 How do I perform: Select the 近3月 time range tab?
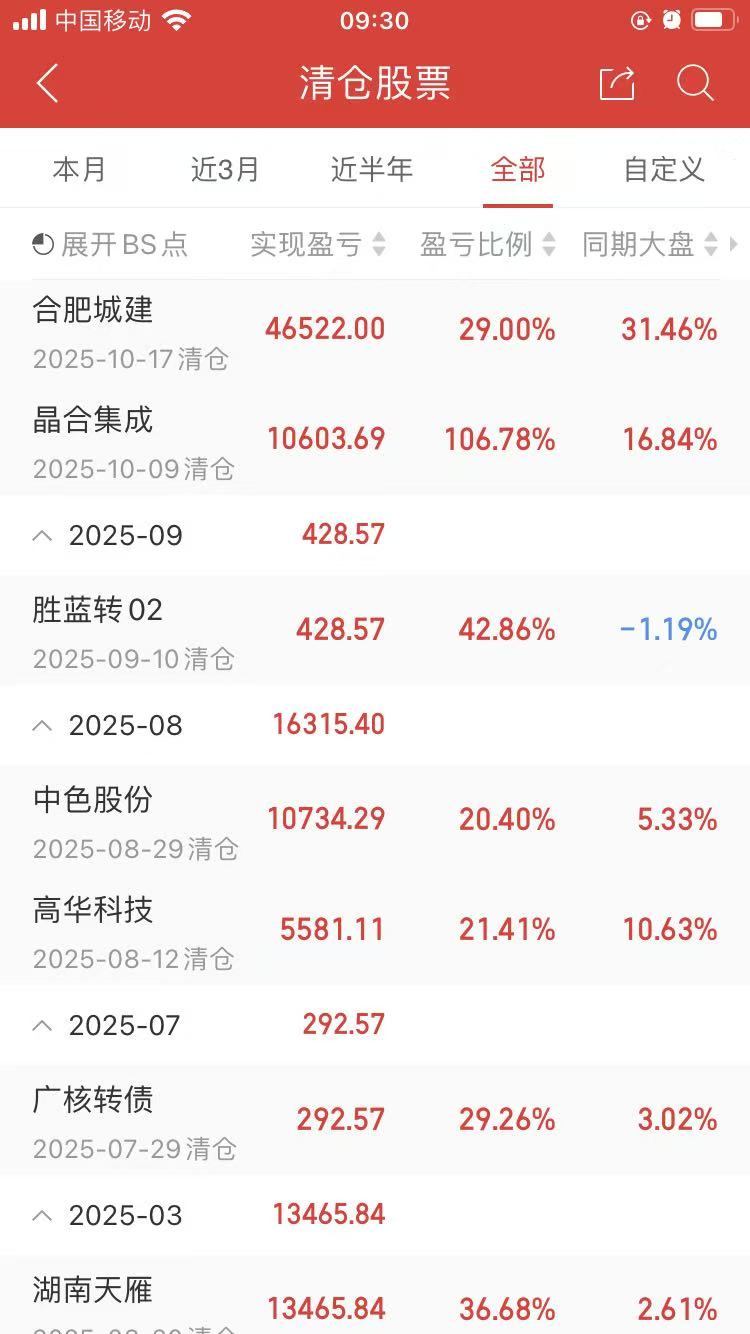coord(225,170)
